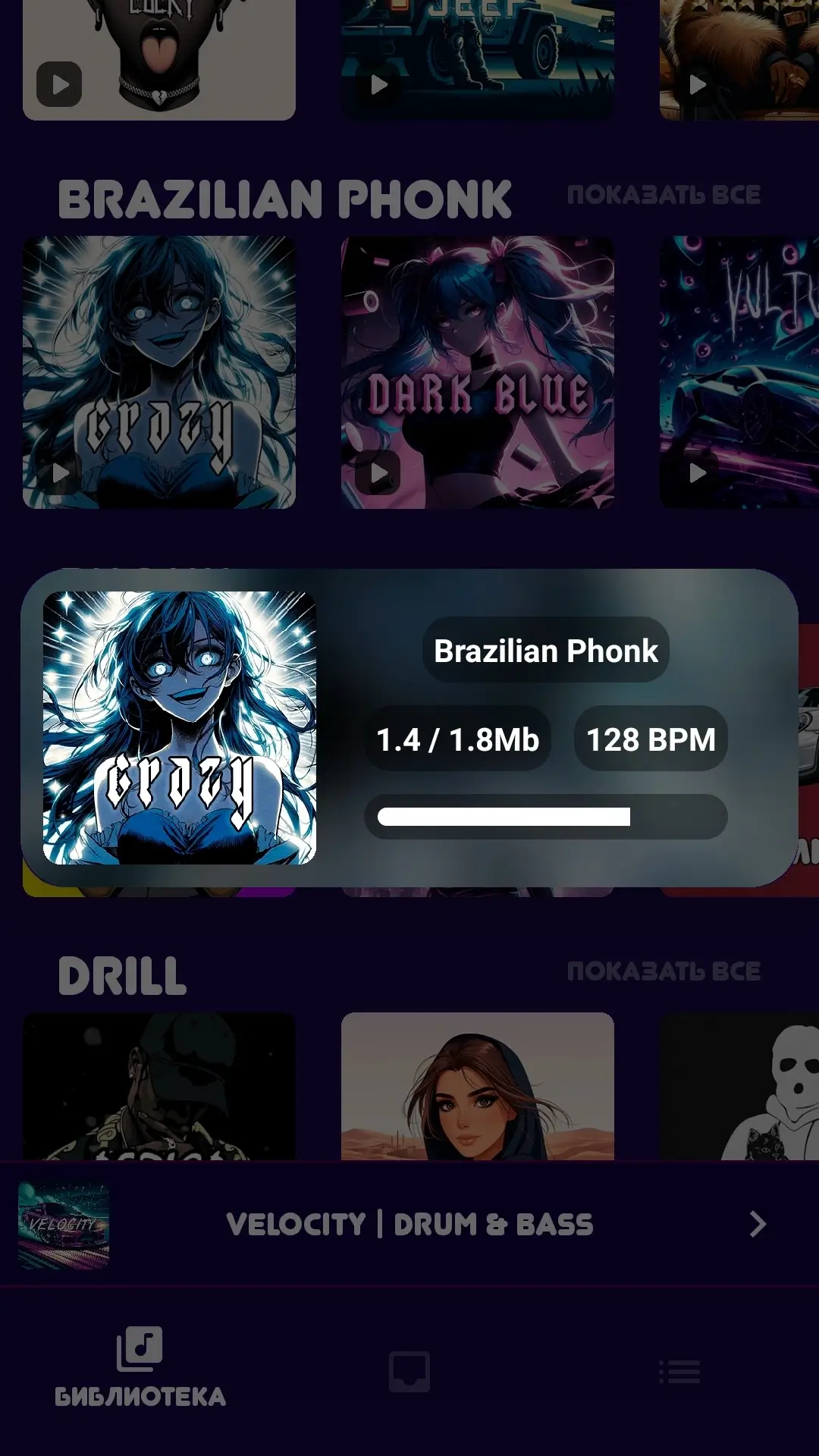The width and height of the screenshot is (819, 1456).
Task: Play the Dark Blue pack preview
Action: click(x=378, y=472)
